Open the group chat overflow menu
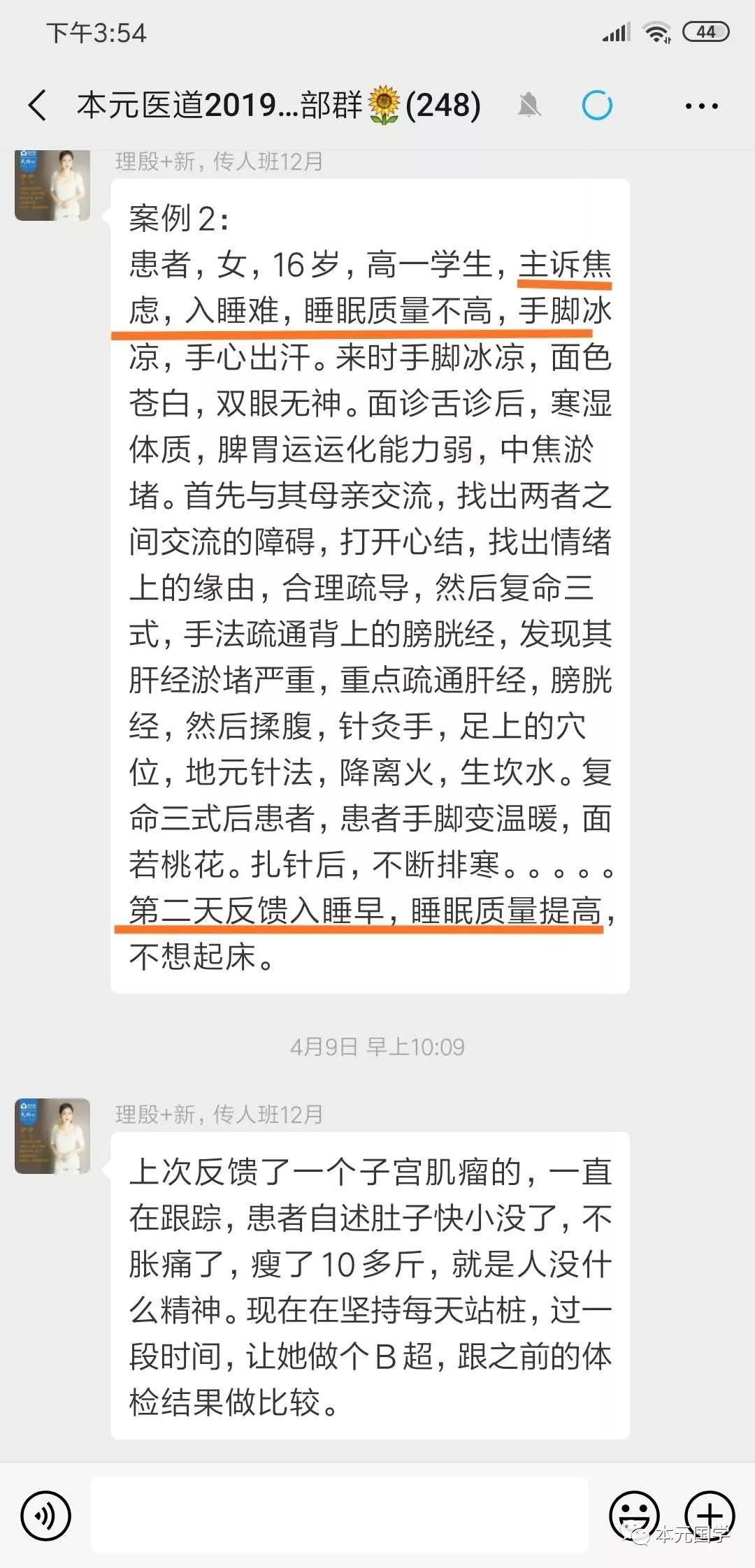 click(x=701, y=106)
